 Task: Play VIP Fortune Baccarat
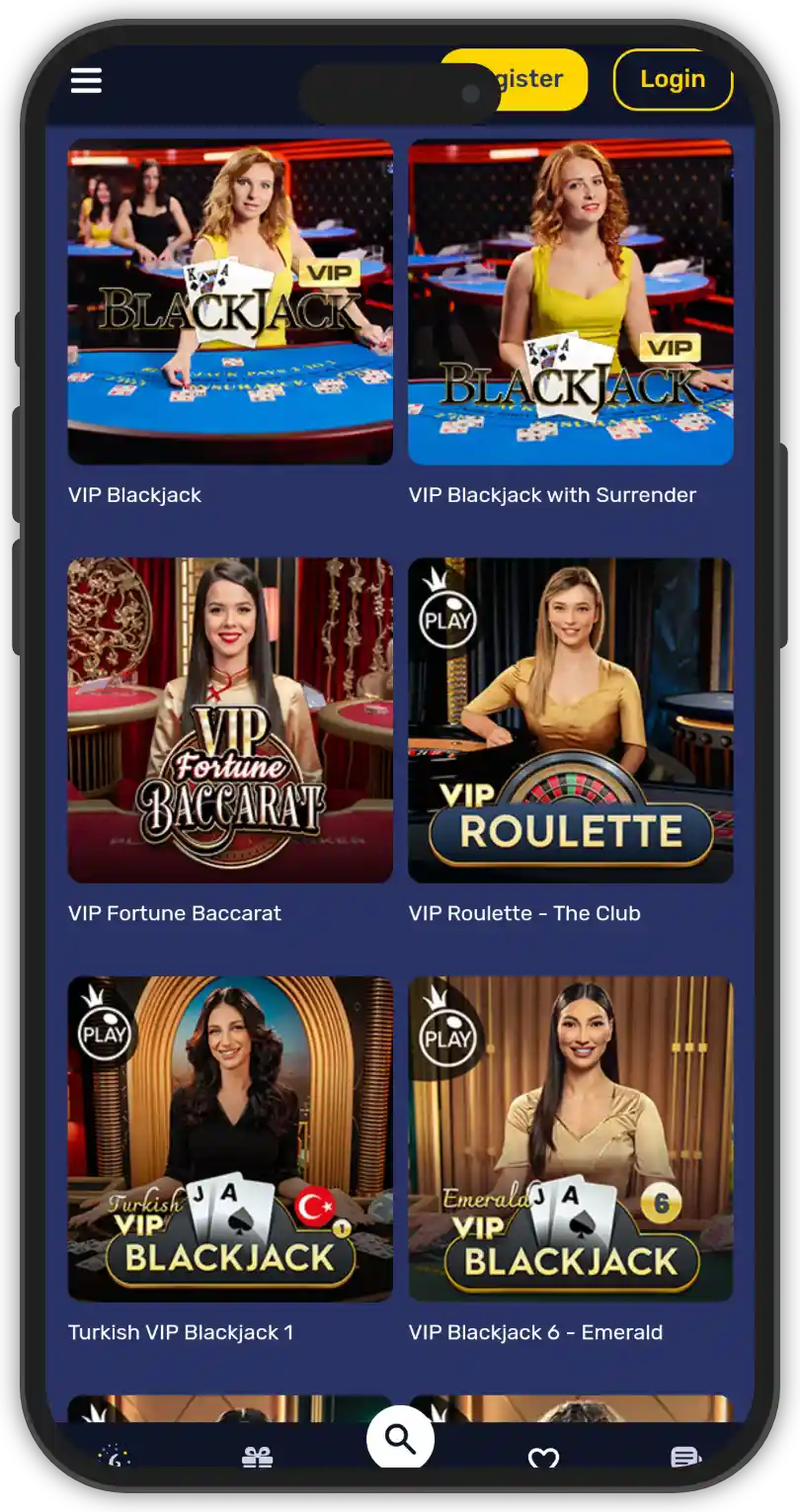click(x=230, y=719)
